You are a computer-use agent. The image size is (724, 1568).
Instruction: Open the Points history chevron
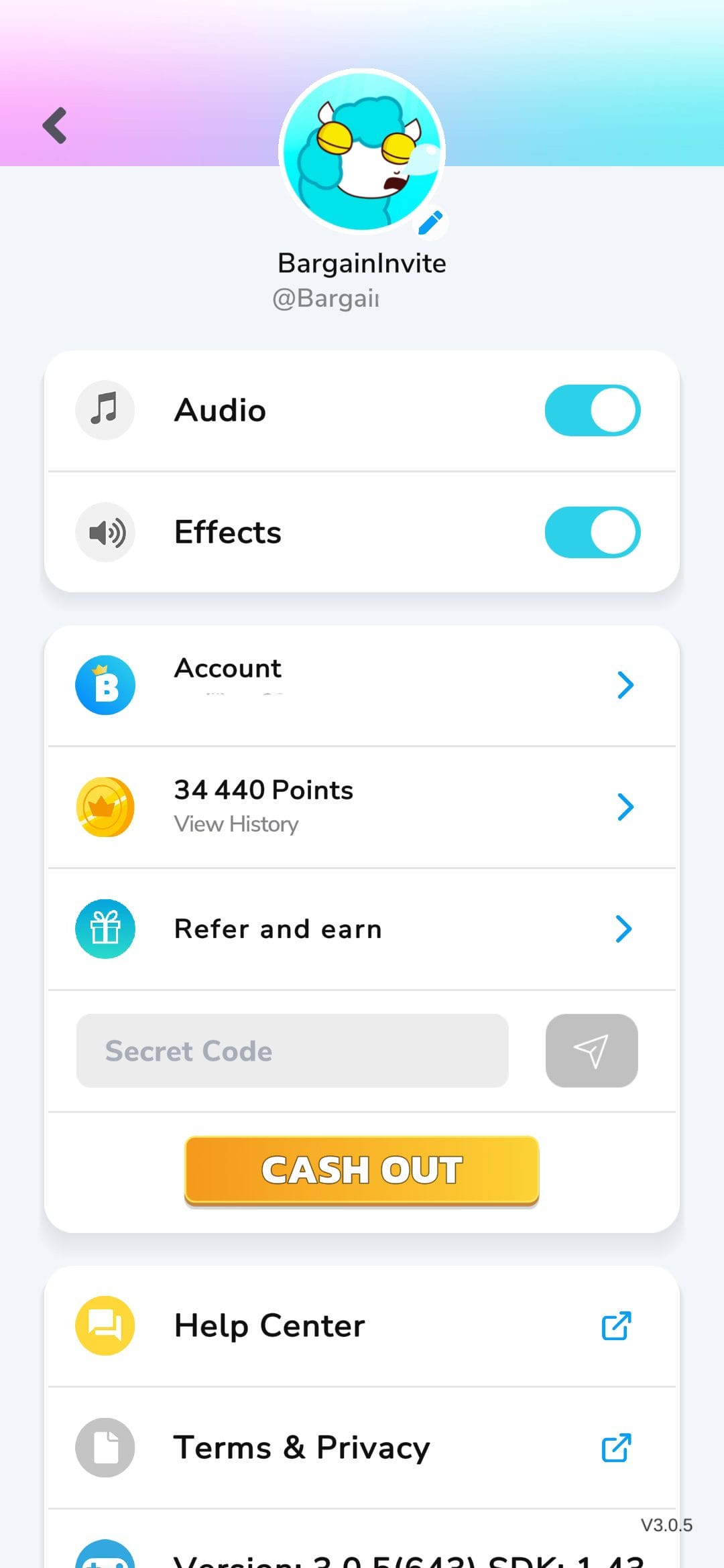pyautogui.click(x=625, y=806)
